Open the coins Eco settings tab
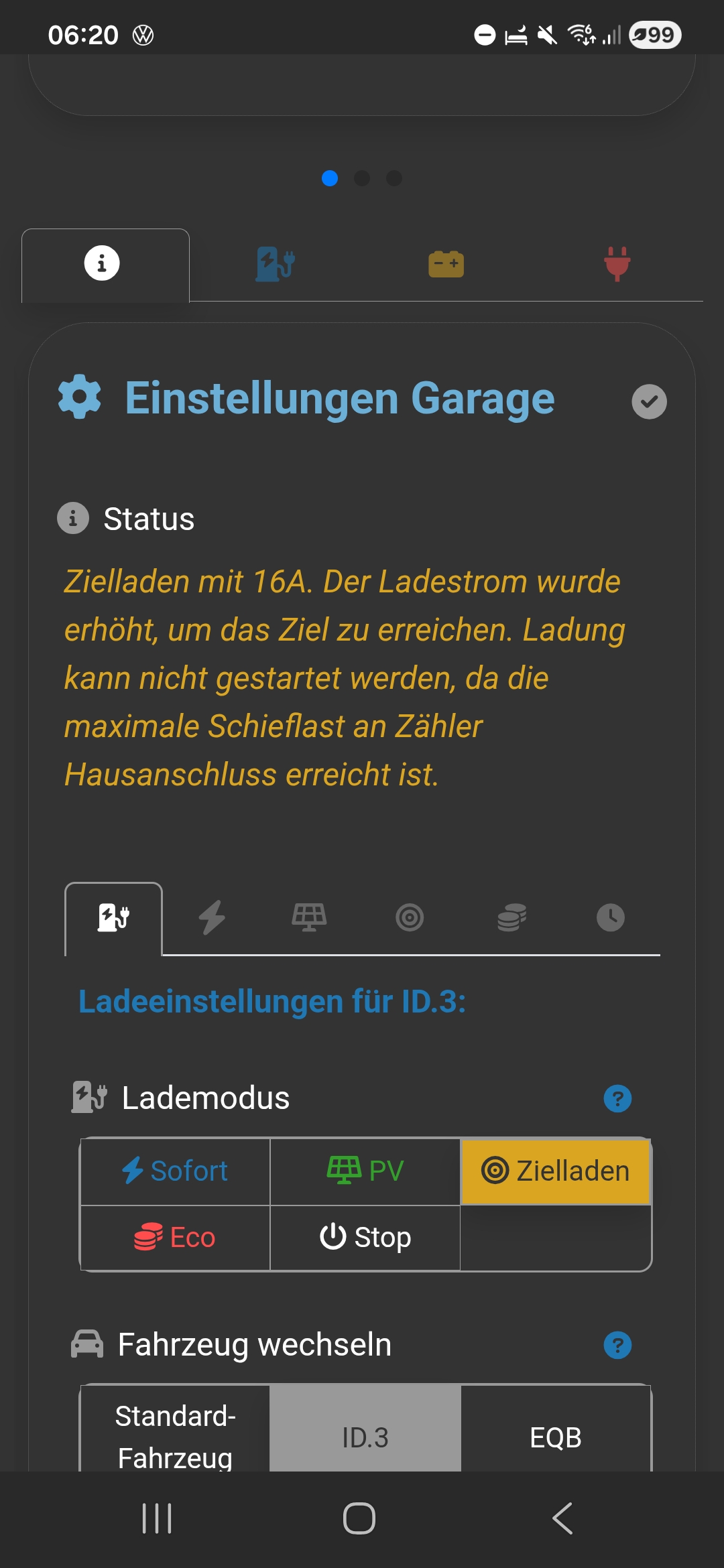 click(511, 917)
